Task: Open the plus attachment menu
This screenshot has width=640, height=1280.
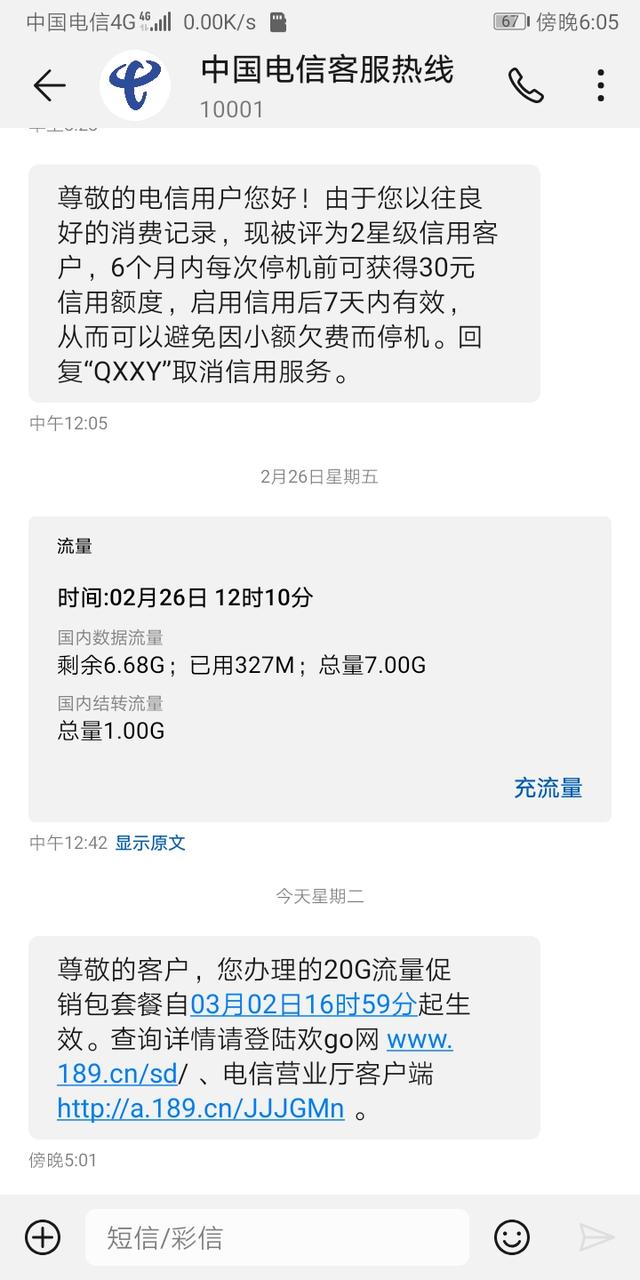Action: tap(43, 1237)
